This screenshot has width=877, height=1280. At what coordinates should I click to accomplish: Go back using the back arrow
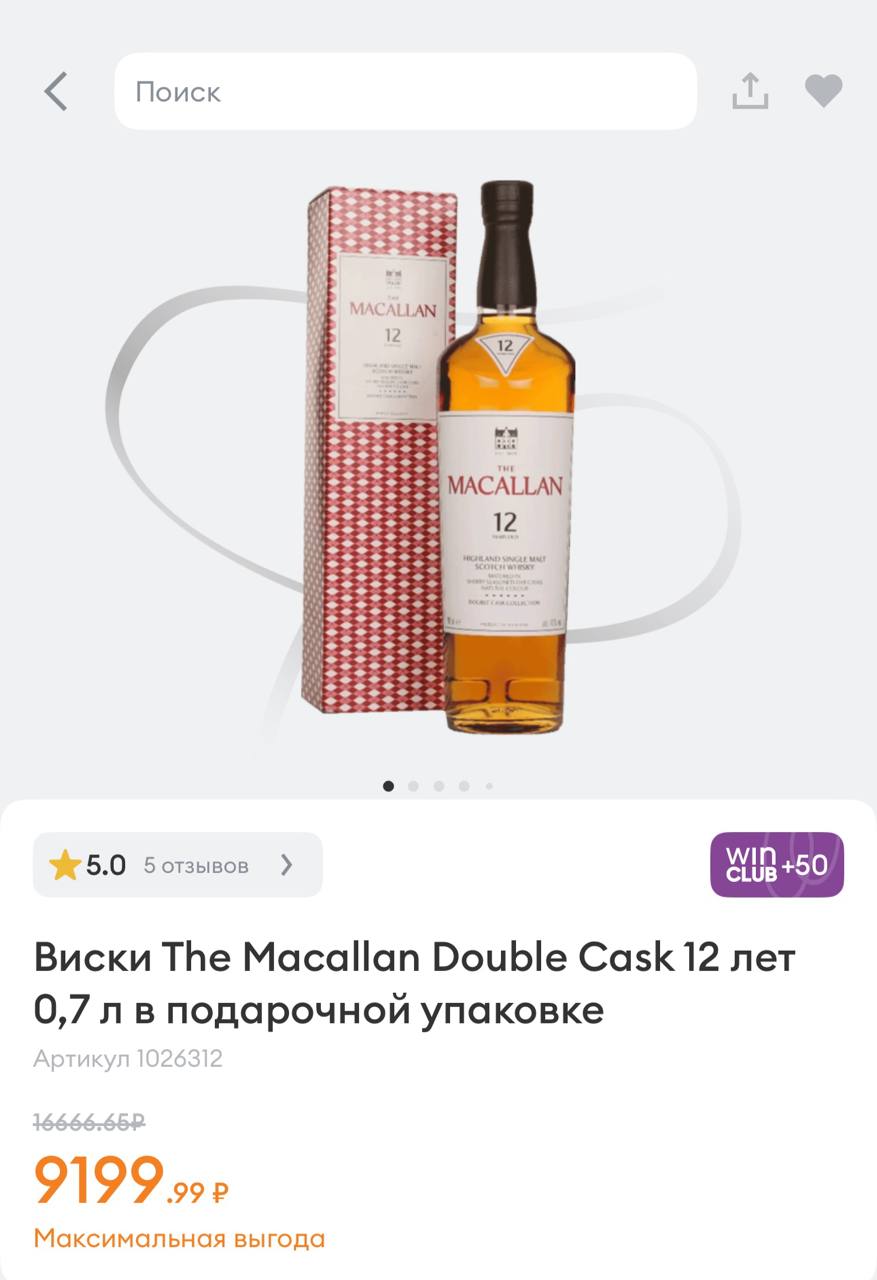tap(56, 92)
